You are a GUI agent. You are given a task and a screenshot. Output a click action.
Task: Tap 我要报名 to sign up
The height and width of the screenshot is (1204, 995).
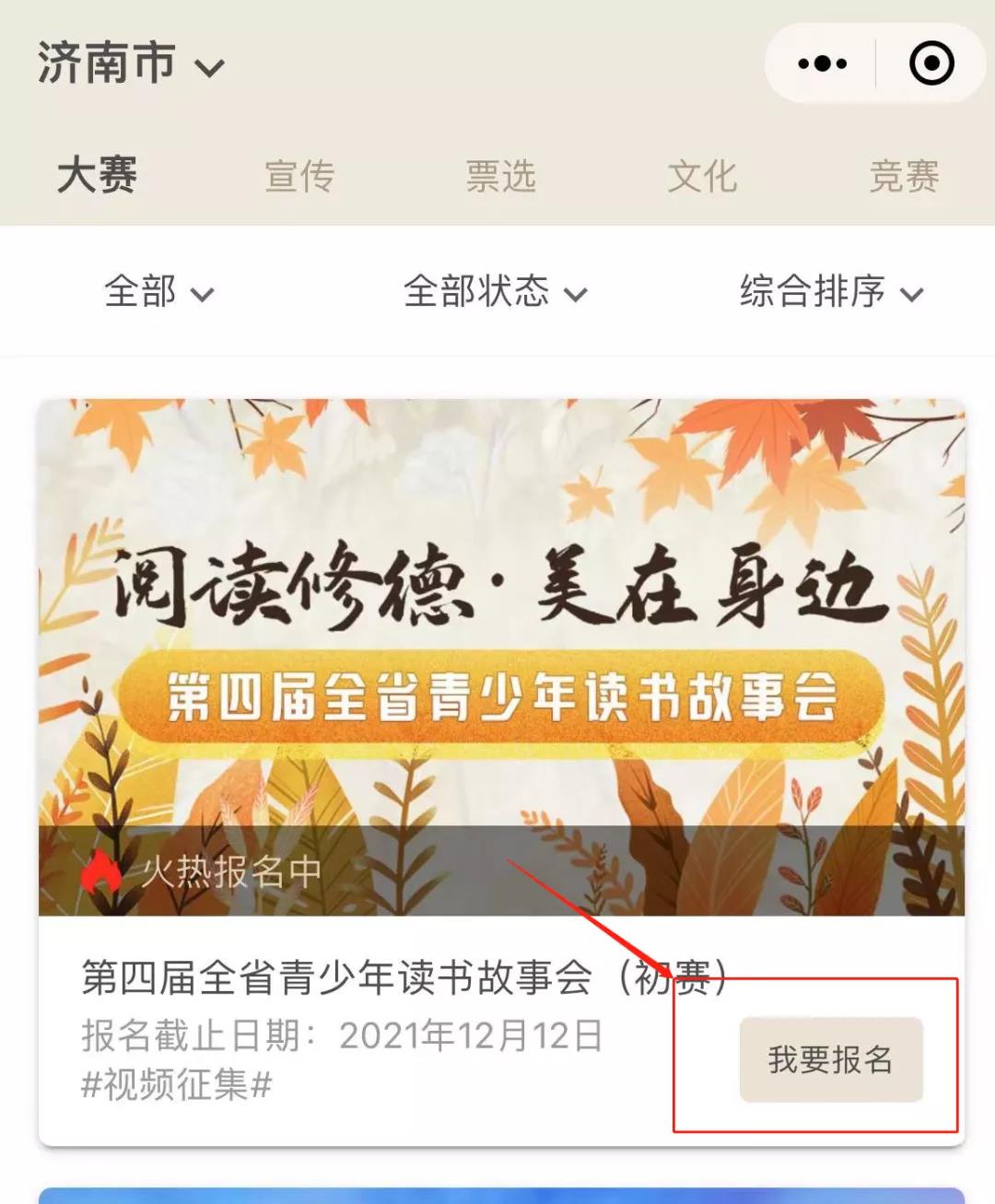831,1059
